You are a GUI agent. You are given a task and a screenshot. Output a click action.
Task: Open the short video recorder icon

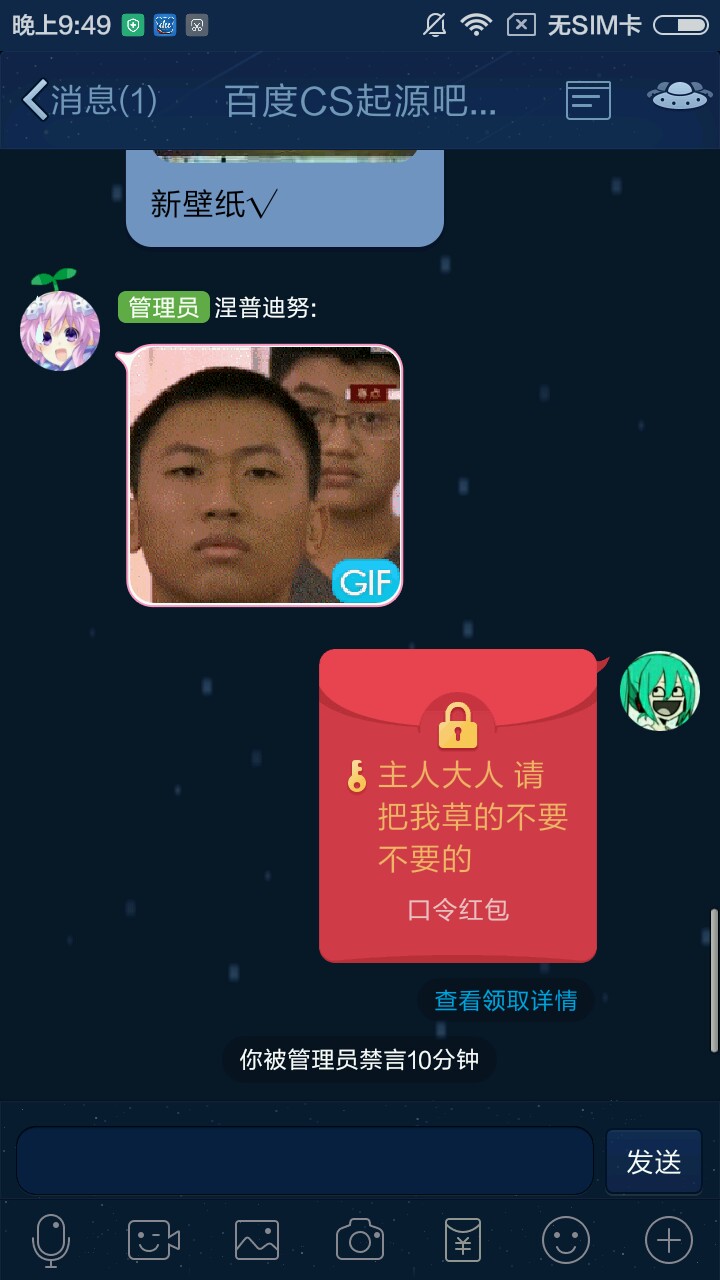tap(154, 1241)
